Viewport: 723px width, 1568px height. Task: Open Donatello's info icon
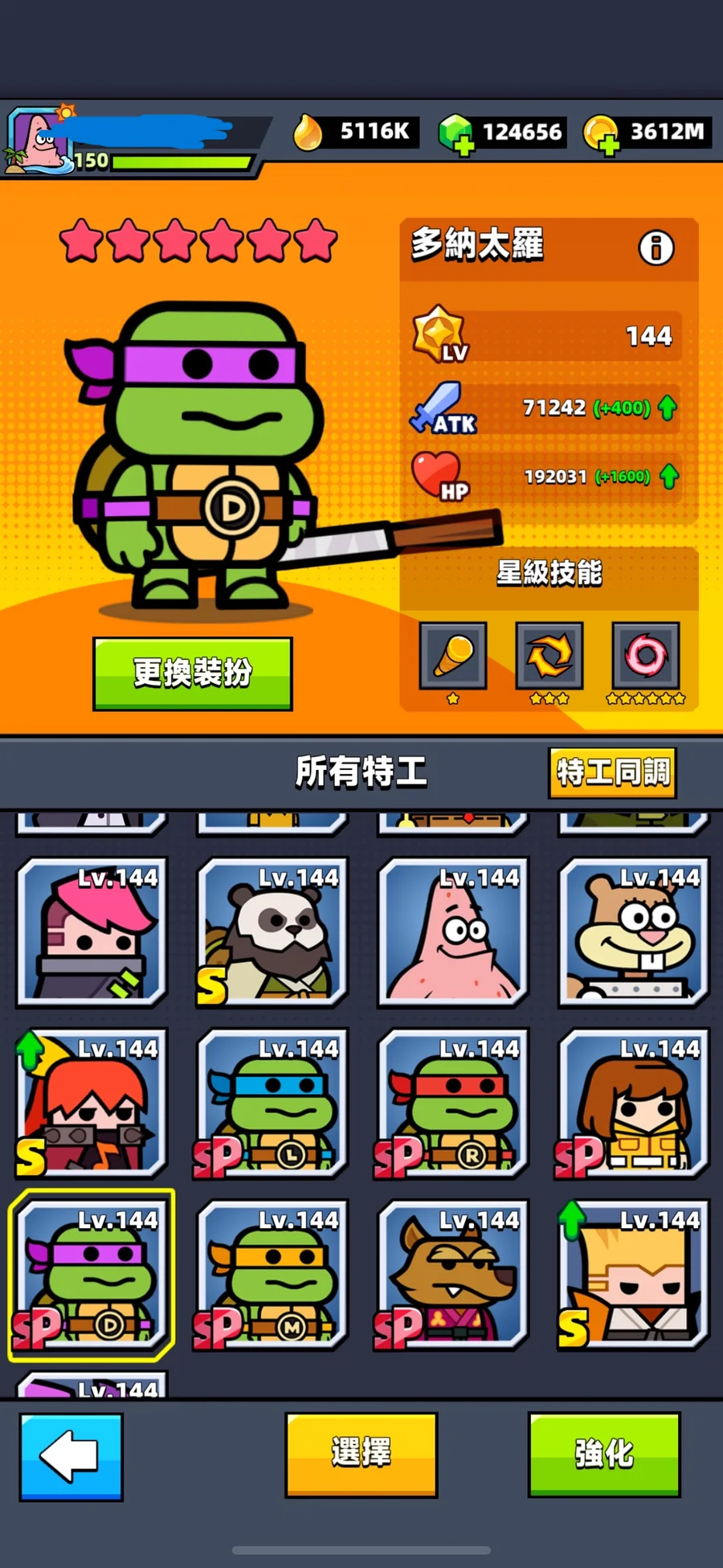(x=656, y=248)
